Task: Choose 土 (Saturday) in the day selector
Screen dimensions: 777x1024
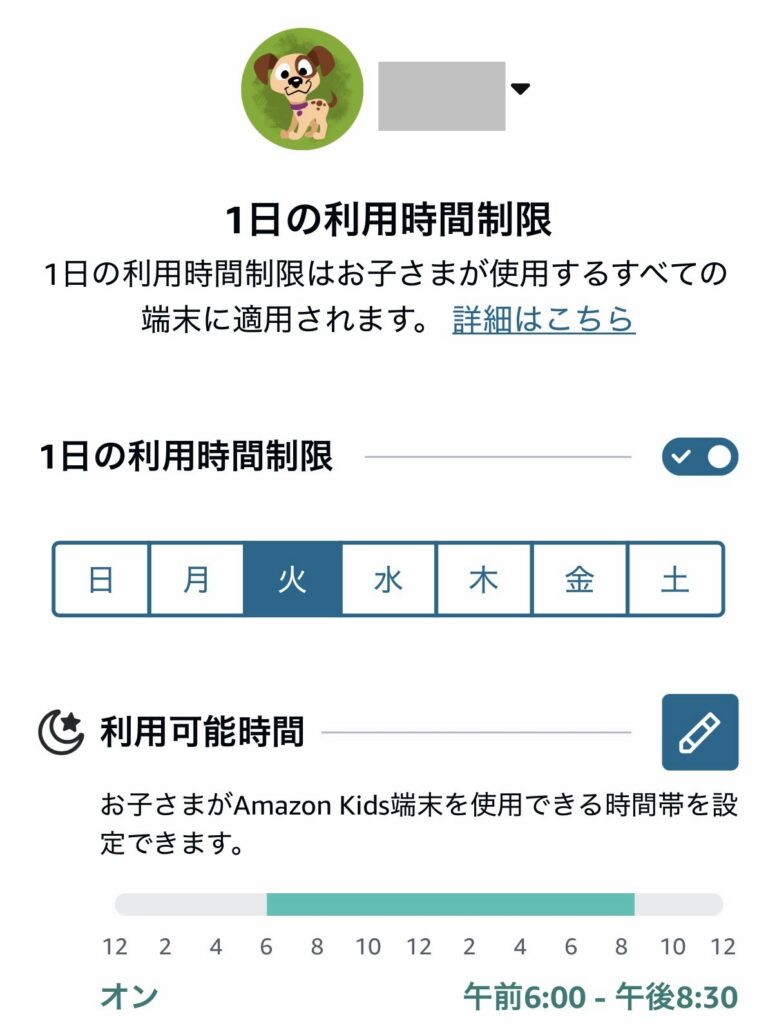Action: [675, 580]
